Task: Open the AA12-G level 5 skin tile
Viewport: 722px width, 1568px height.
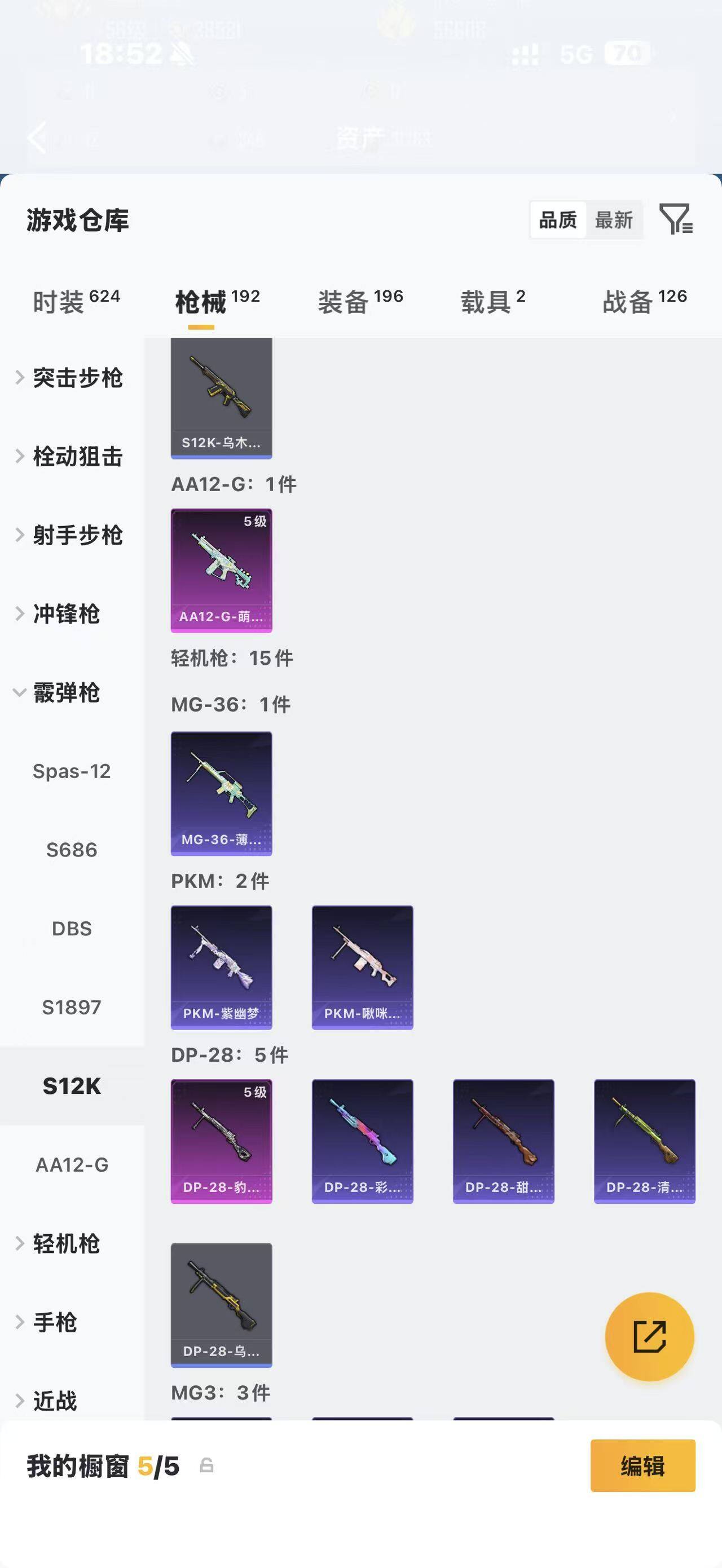Action: [x=222, y=571]
